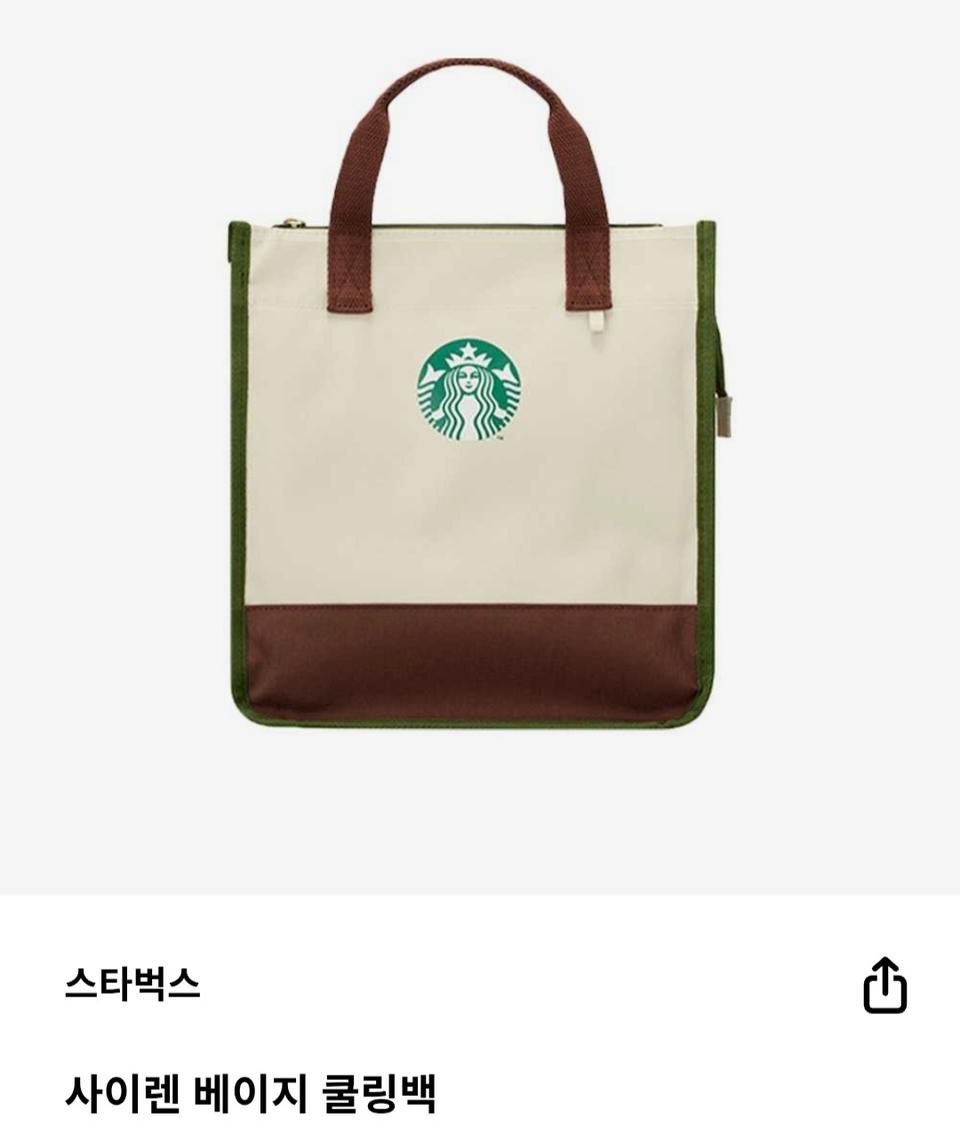Click the beige bag picture area
This screenshot has width=960, height=1127.
pyautogui.click(x=420, y=500)
